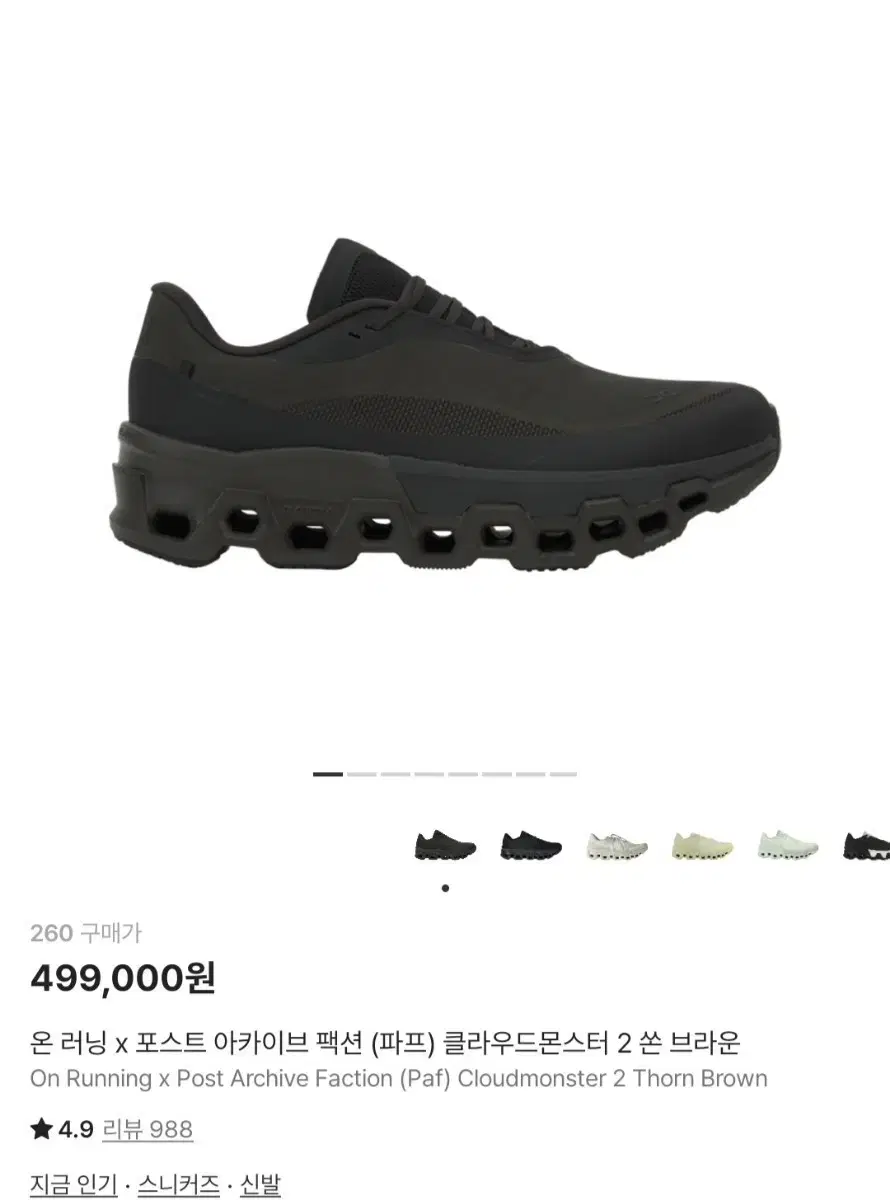The image size is (890, 1200).
Task: Open the English product title link
Action: pyautogui.click(x=395, y=1079)
